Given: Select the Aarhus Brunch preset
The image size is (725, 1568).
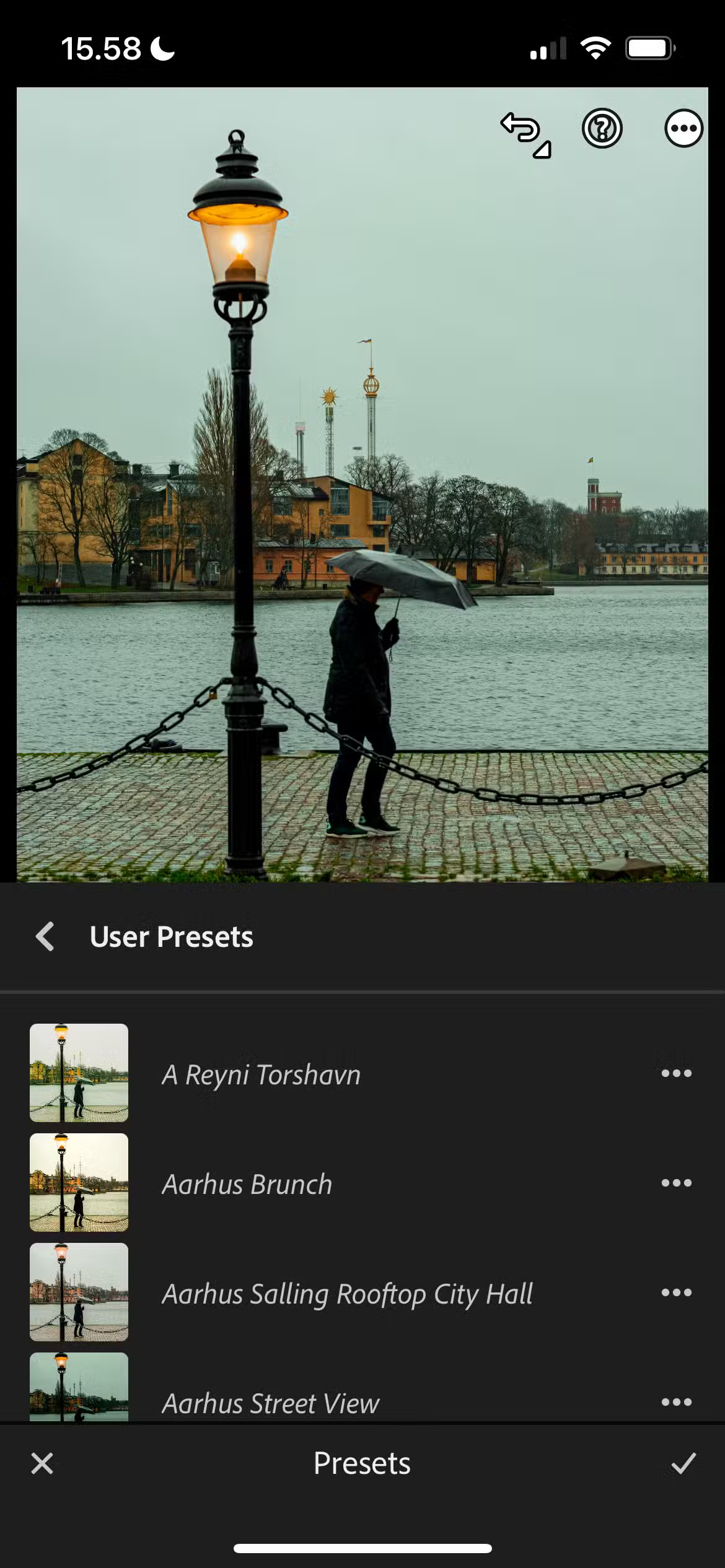Looking at the screenshot, I should (247, 1184).
